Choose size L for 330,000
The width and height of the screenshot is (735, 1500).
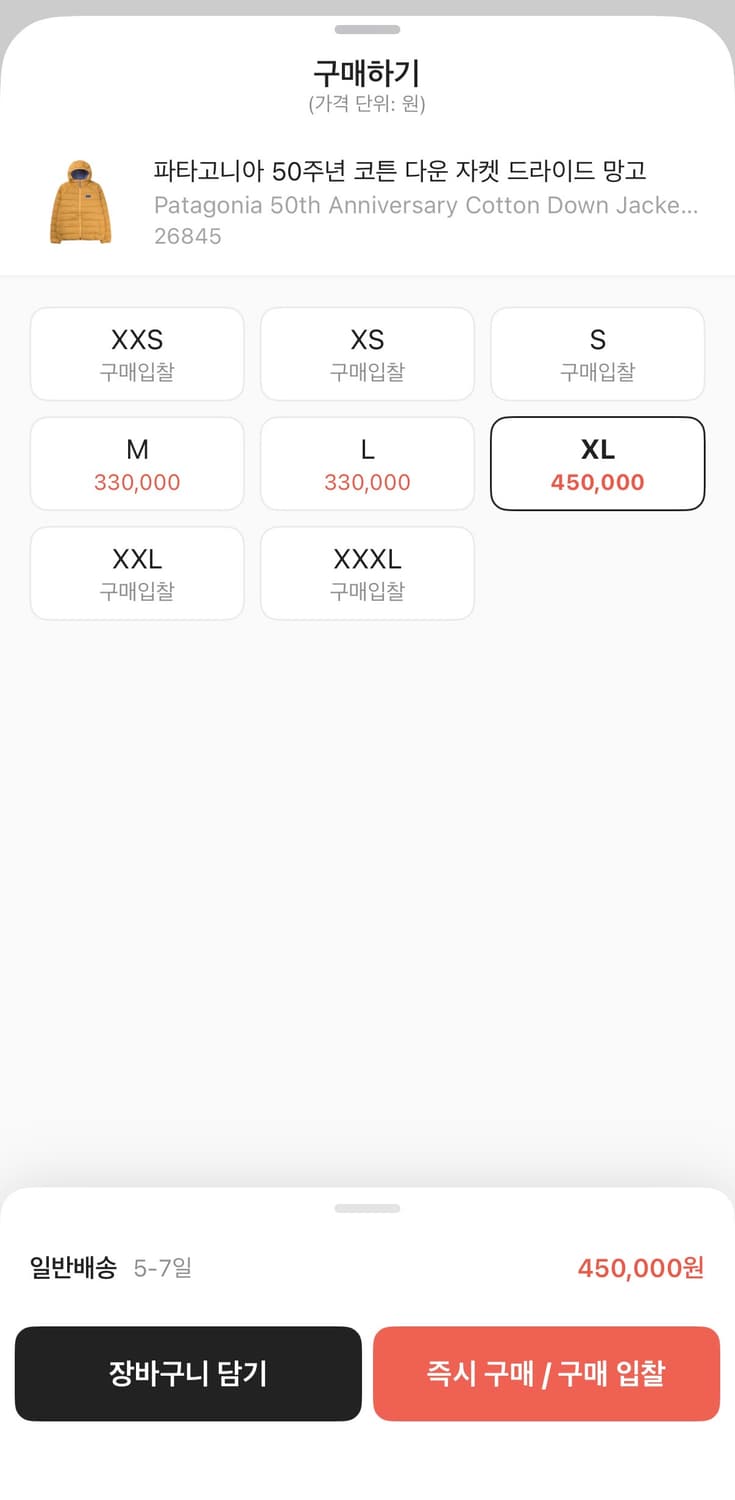point(367,464)
